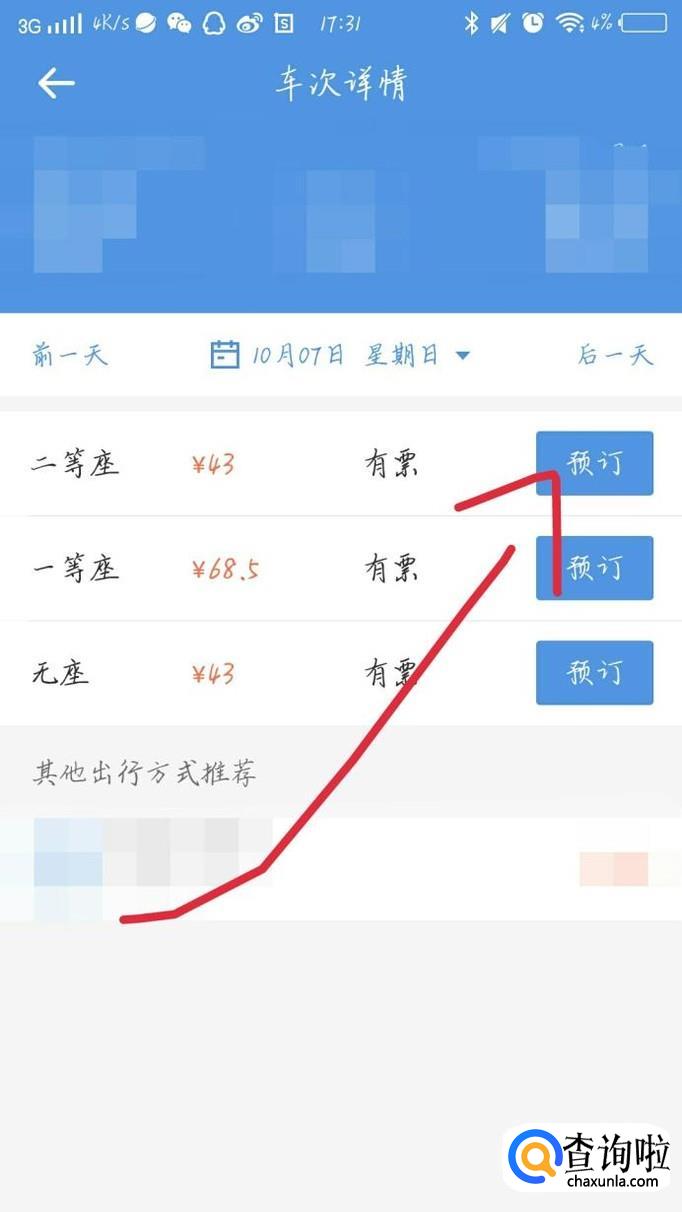This screenshot has width=682, height=1212.
Task: Go back from the 车次详情 page
Action: [x=56, y=84]
